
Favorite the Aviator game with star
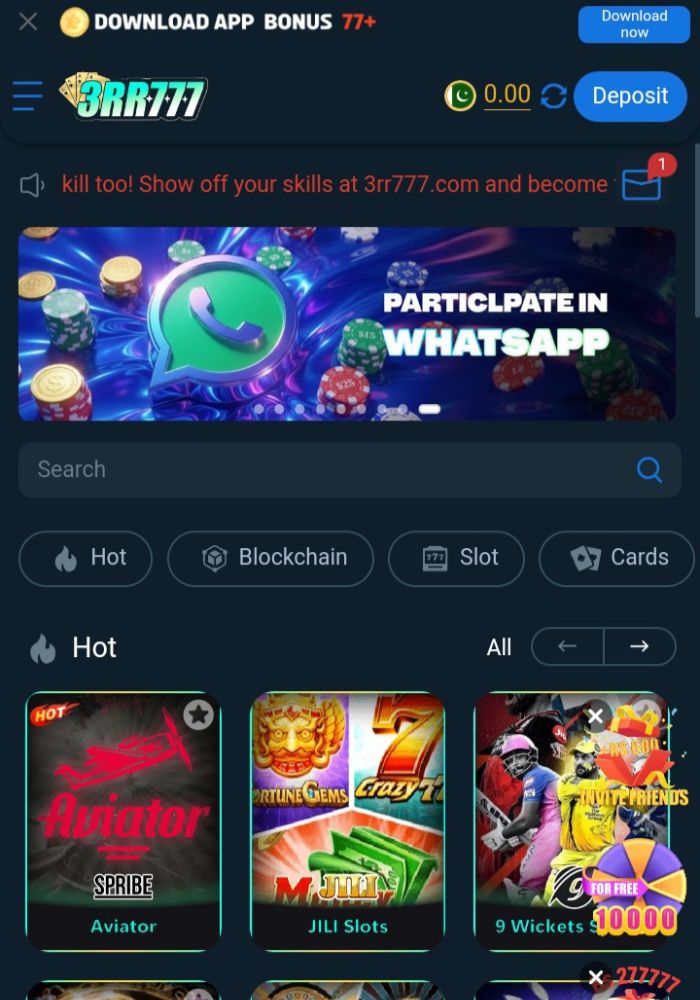coord(198,714)
